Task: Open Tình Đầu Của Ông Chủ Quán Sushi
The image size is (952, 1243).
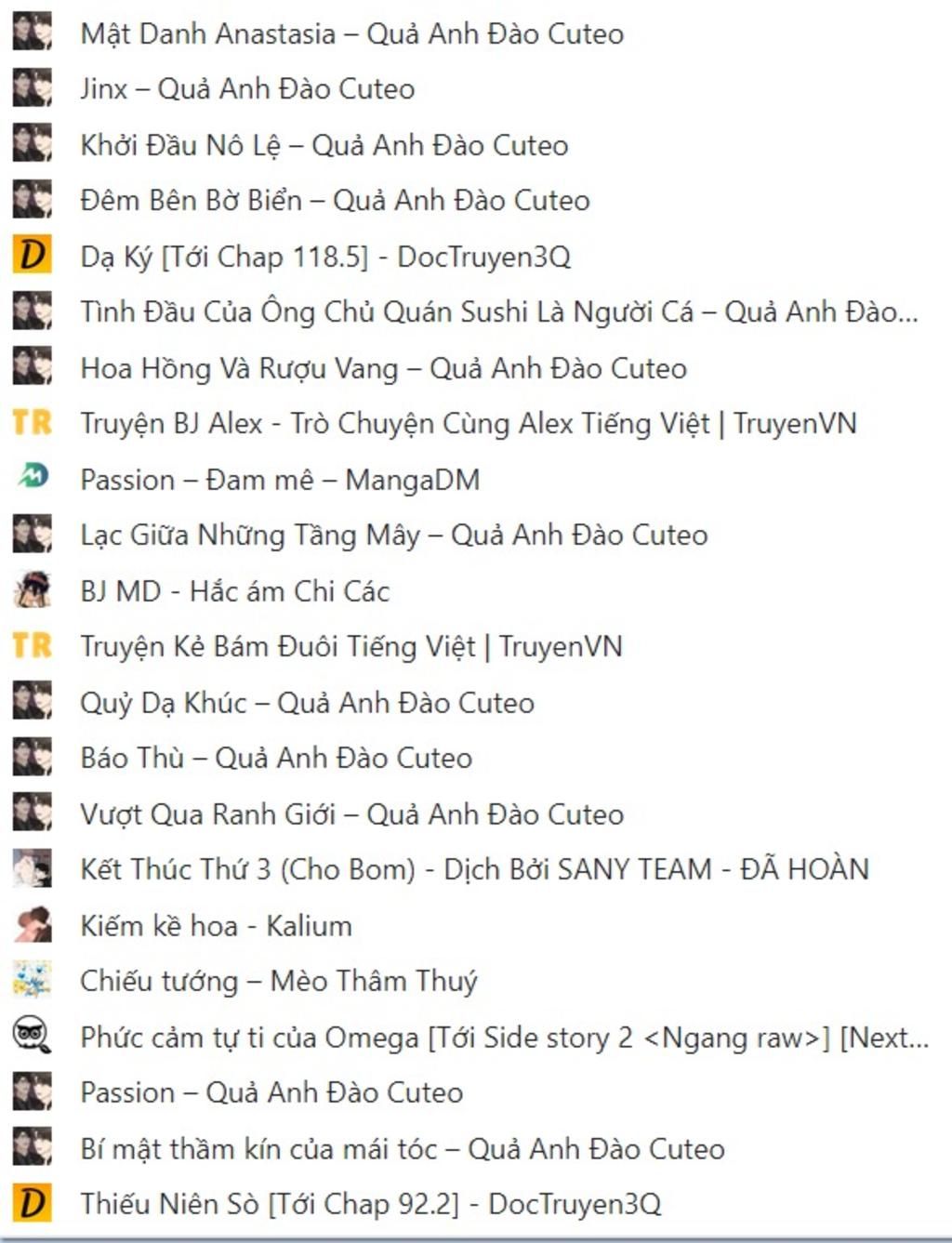Action: [498, 312]
